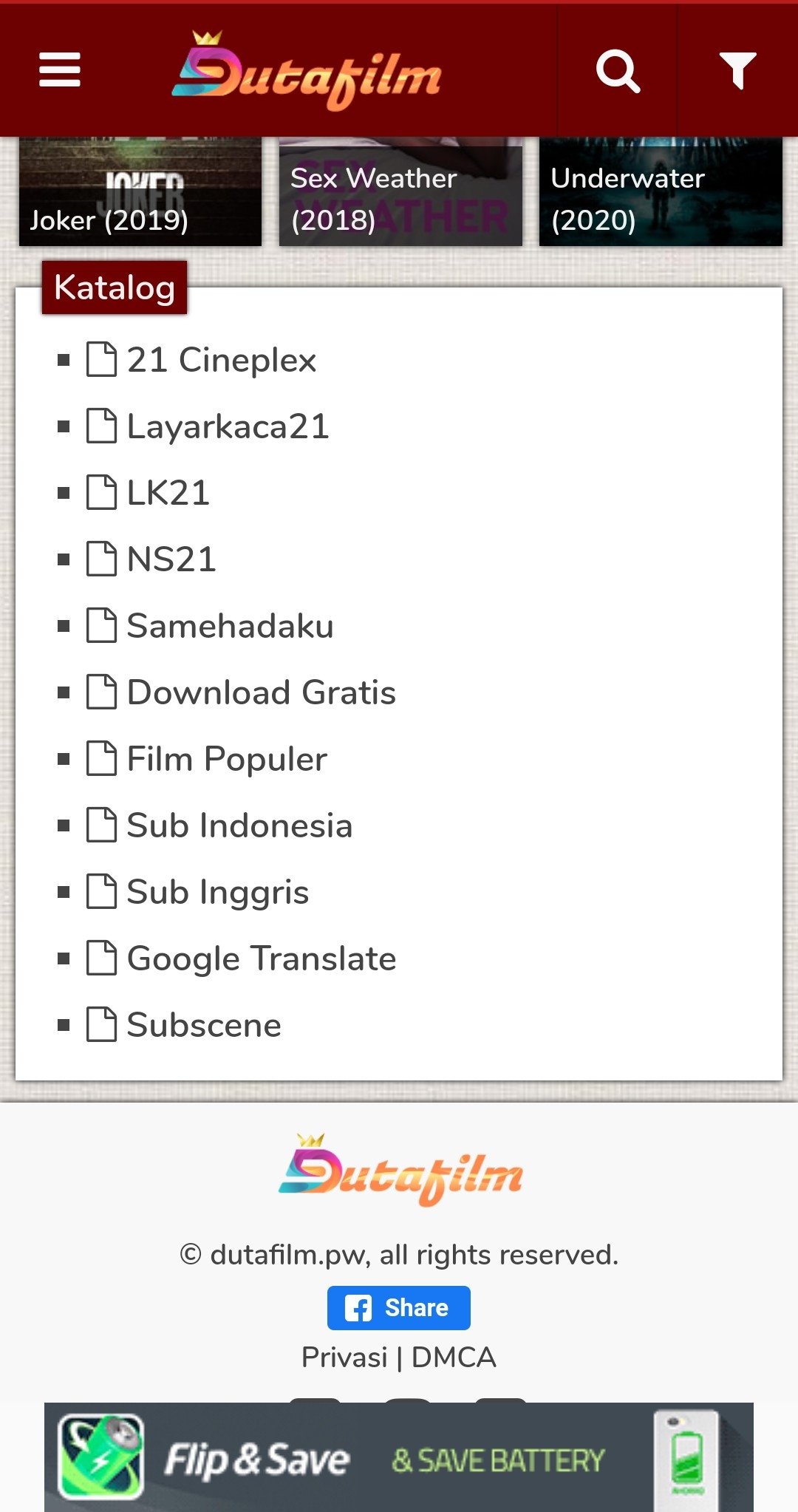Open the filter funnel icon

click(x=737, y=71)
